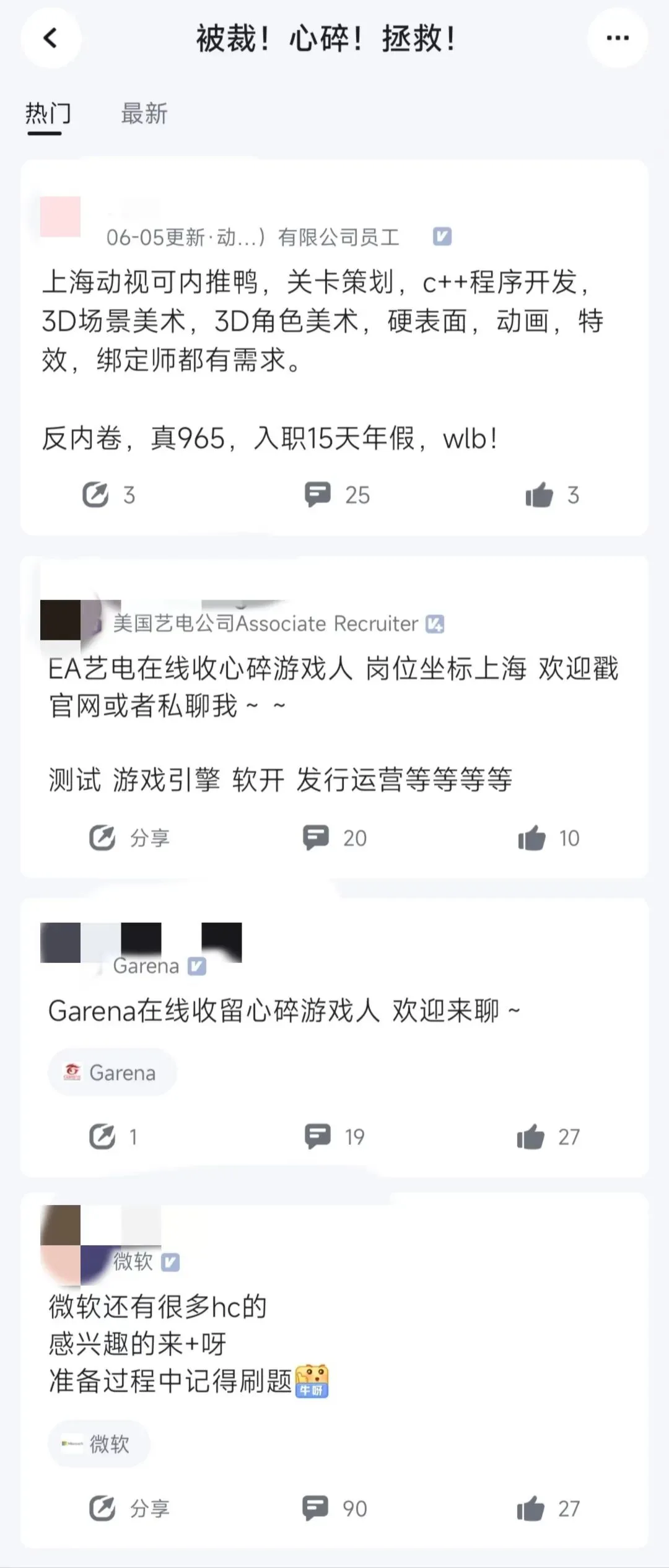Like the 微软 post with the thumbs-up icon
669x1568 pixels.
pyautogui.click(x=530, y=1508)
